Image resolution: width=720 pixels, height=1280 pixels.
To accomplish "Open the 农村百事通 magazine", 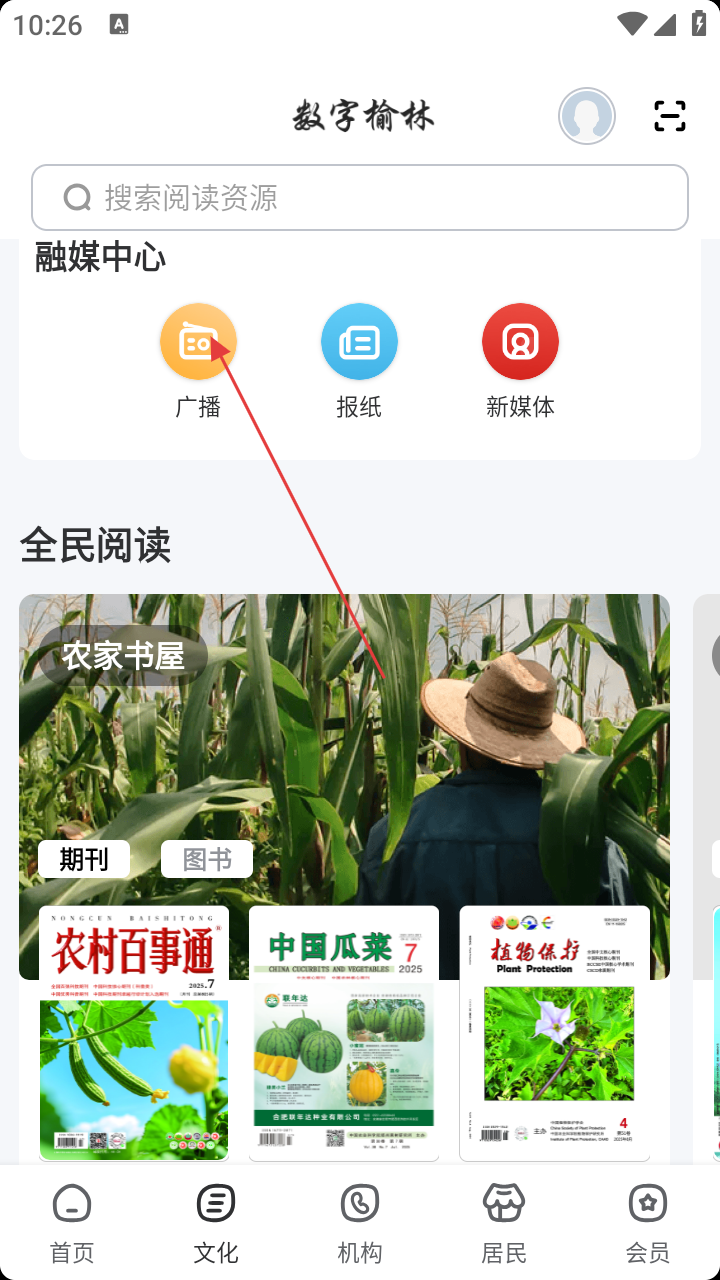I will click(134, 1033).
